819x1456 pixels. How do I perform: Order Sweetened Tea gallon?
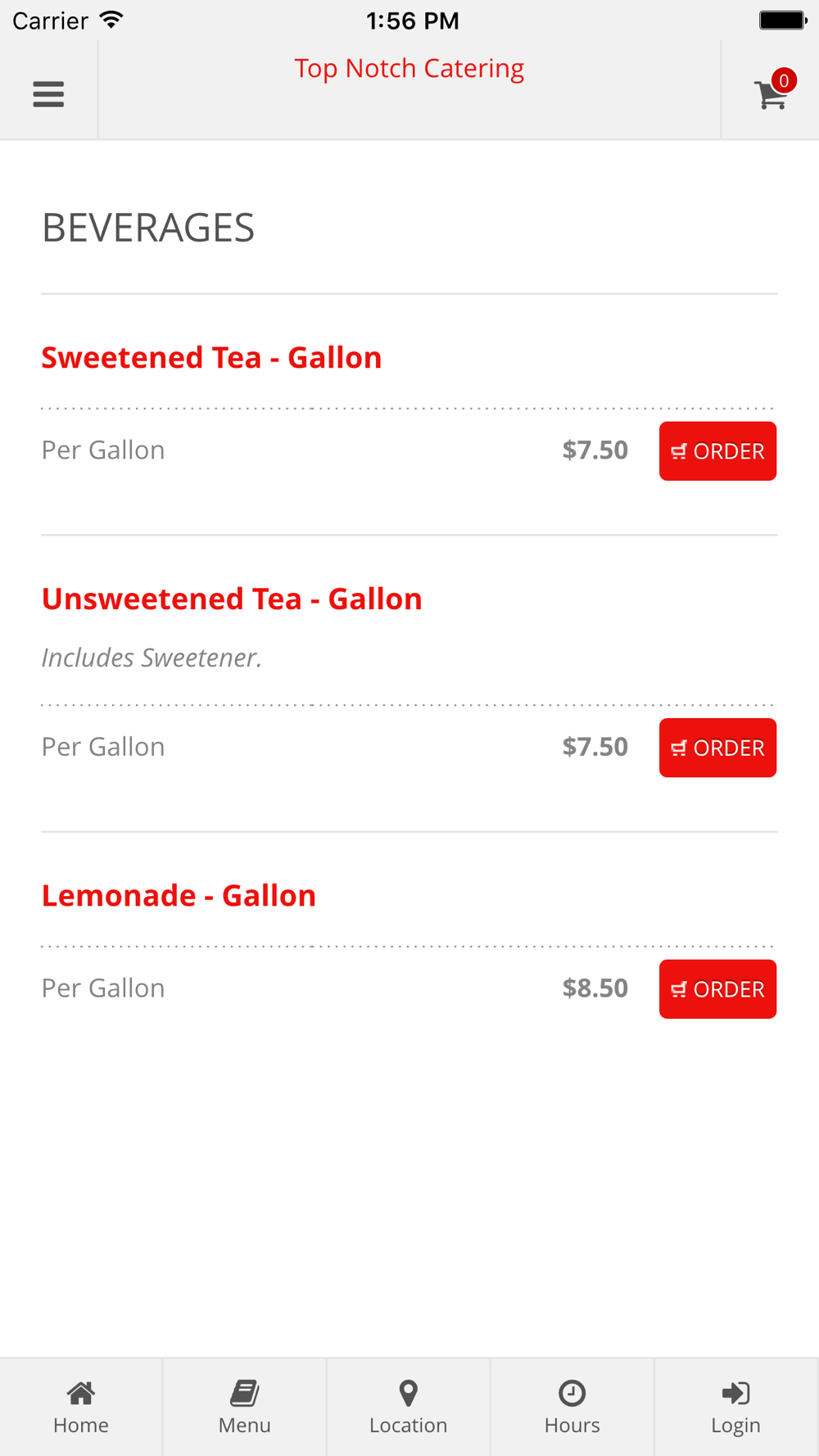(x=717, y=451)
